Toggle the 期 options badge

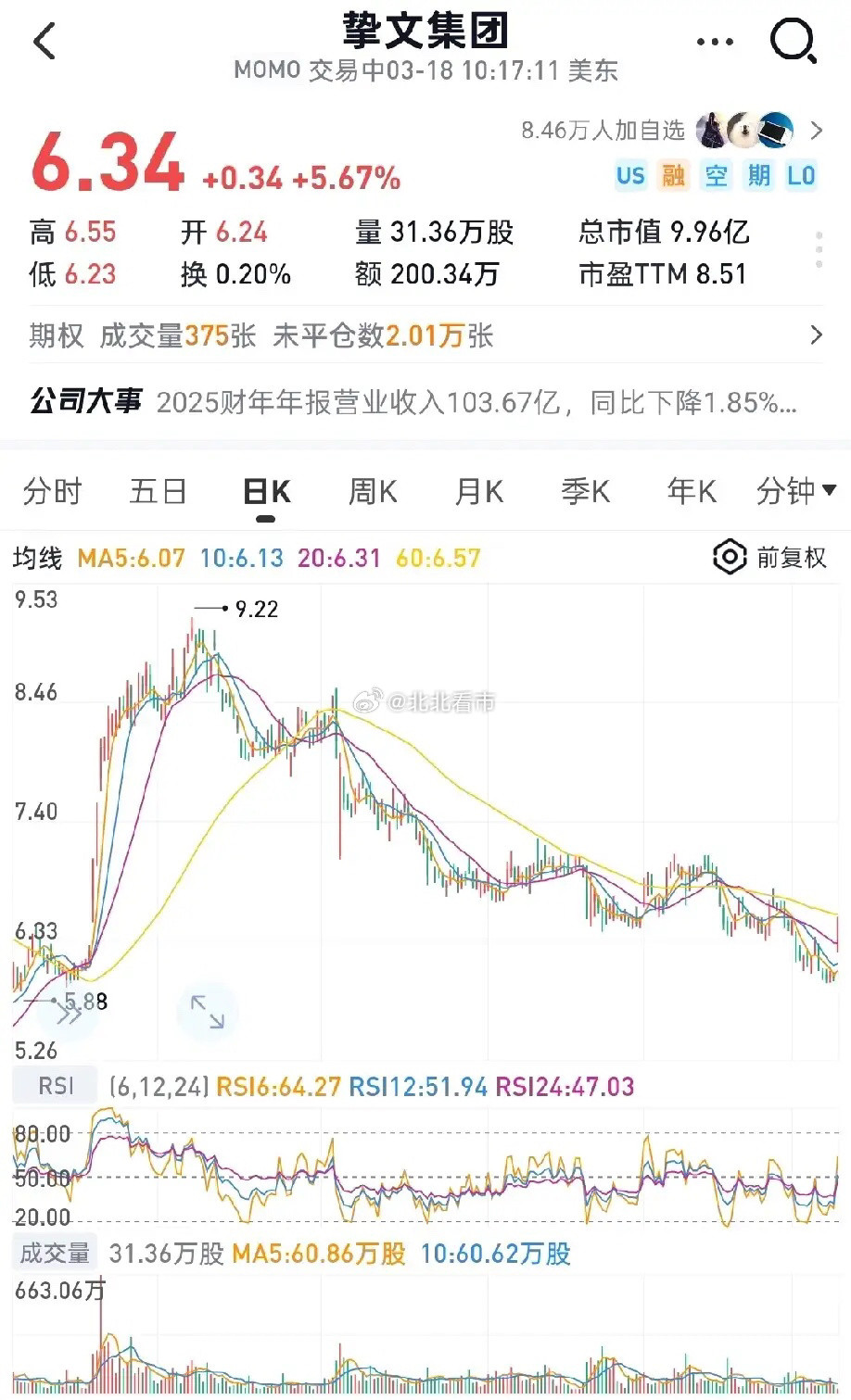pos(760,175)
